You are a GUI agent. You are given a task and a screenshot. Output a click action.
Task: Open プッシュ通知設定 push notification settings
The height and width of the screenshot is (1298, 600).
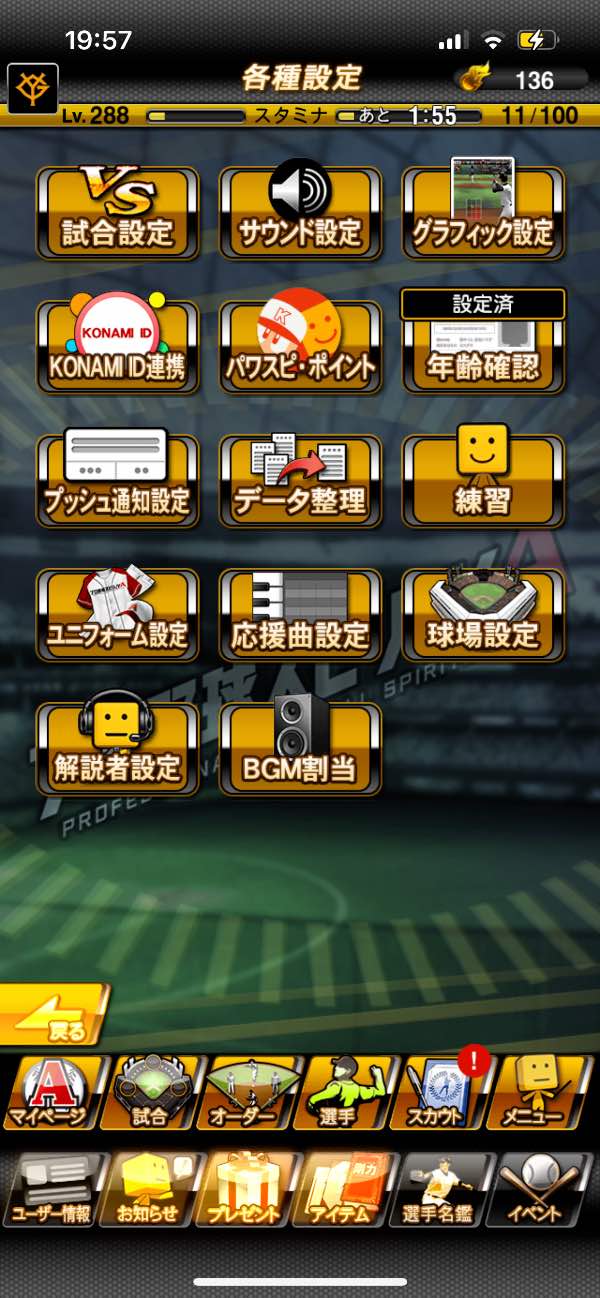(x=117, y=481)
